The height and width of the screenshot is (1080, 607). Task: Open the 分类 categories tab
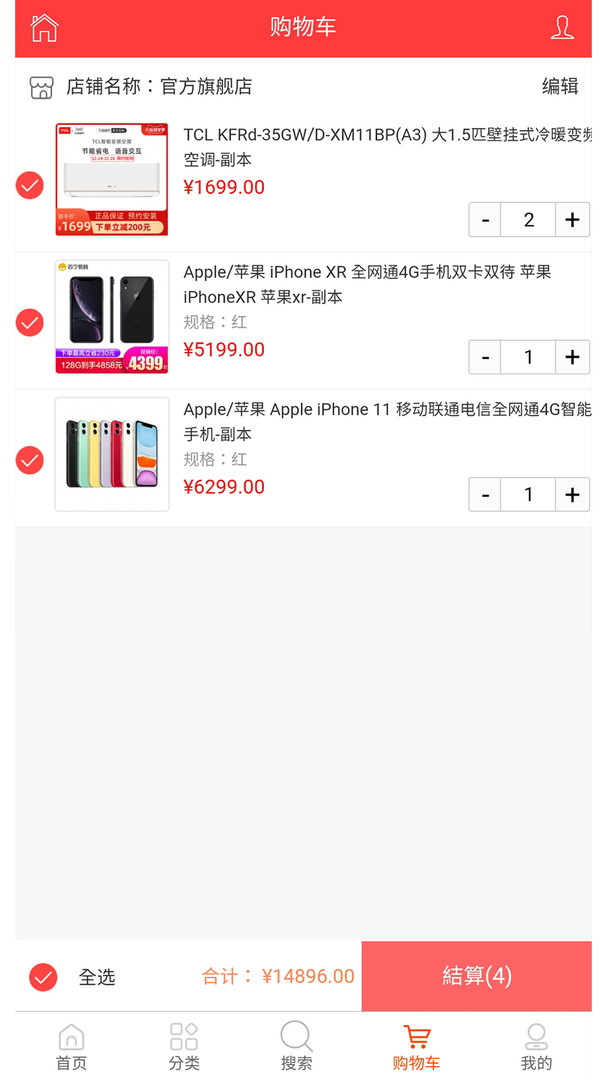point(184,1047)
